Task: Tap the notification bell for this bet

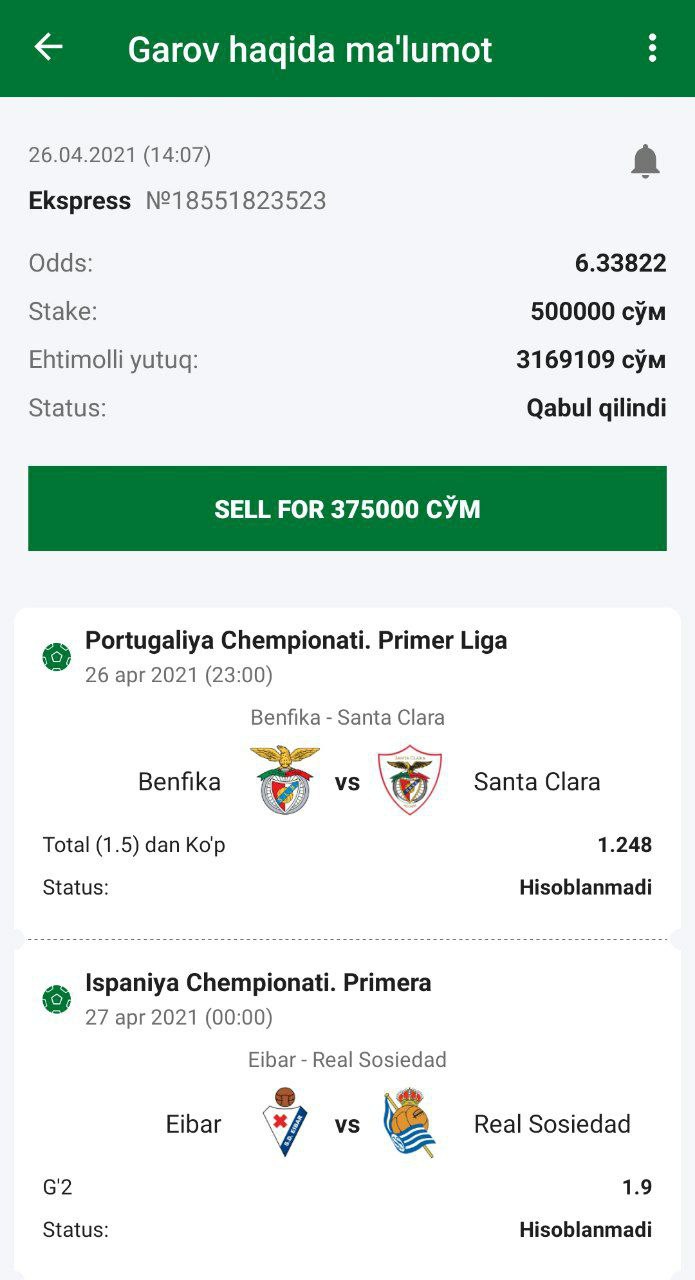Action: pyautogui.click(x=645, y=161)
